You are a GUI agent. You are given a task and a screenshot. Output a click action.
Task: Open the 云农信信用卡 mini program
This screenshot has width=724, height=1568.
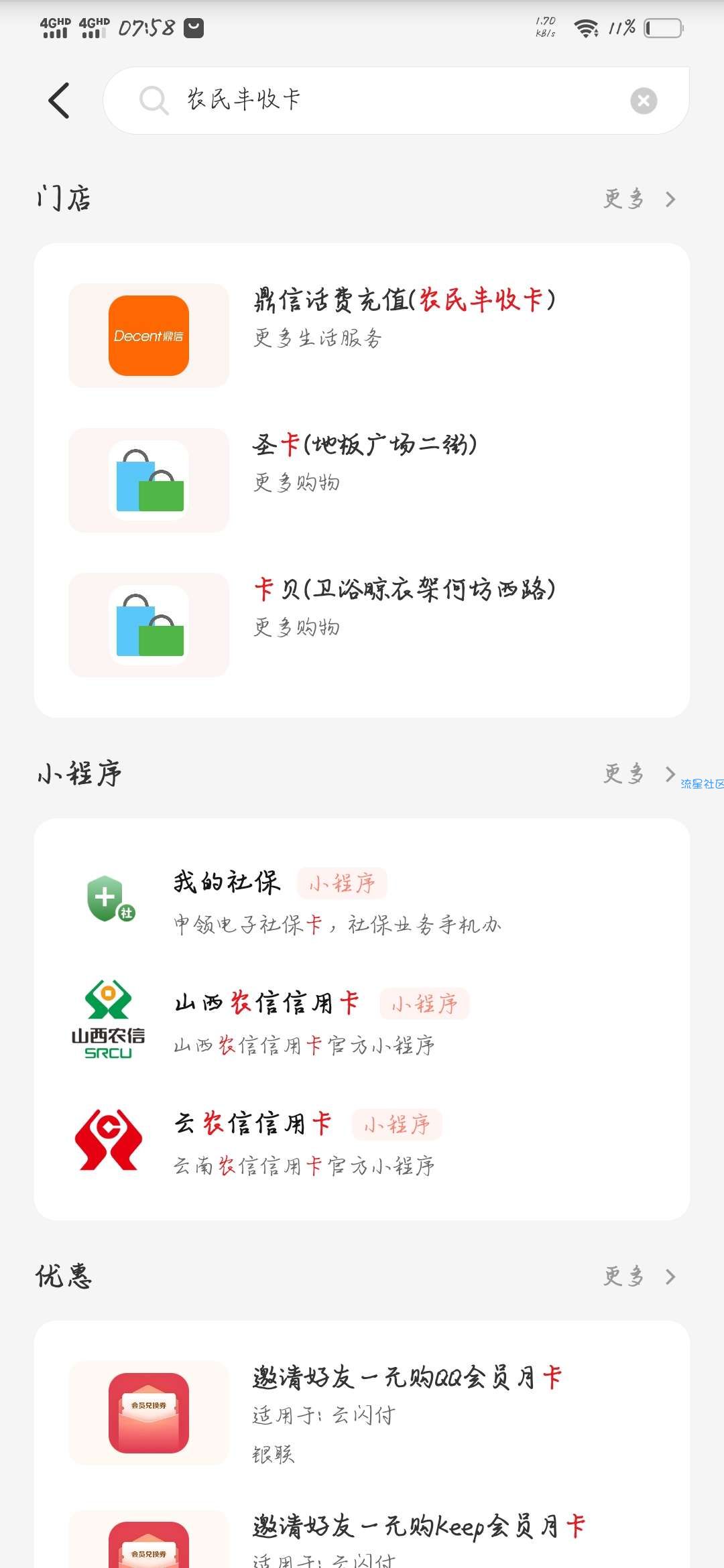tap(362, 1140)
